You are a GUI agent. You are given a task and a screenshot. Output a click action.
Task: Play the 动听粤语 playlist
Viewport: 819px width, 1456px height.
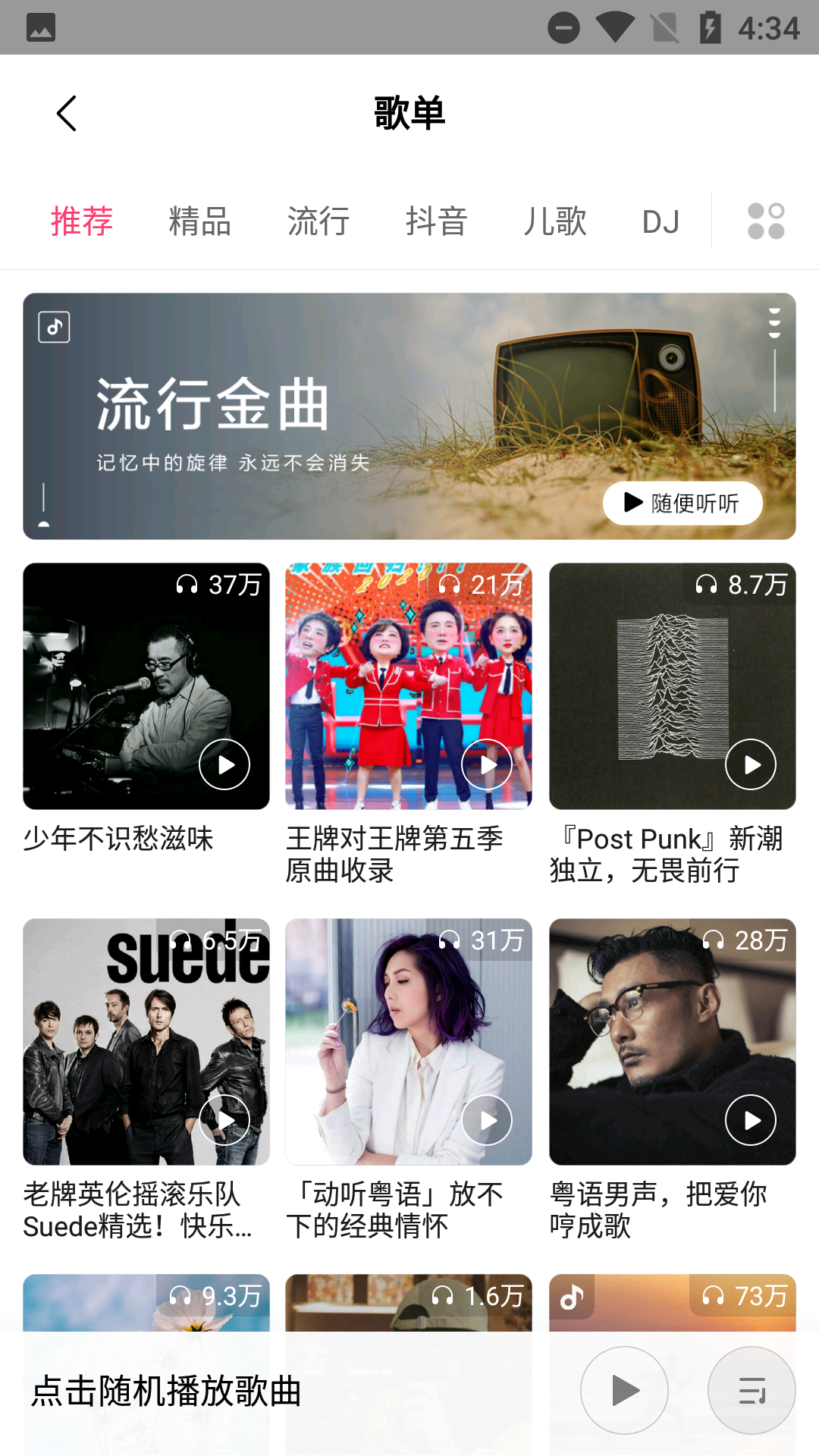click(x=486, y=1119)
